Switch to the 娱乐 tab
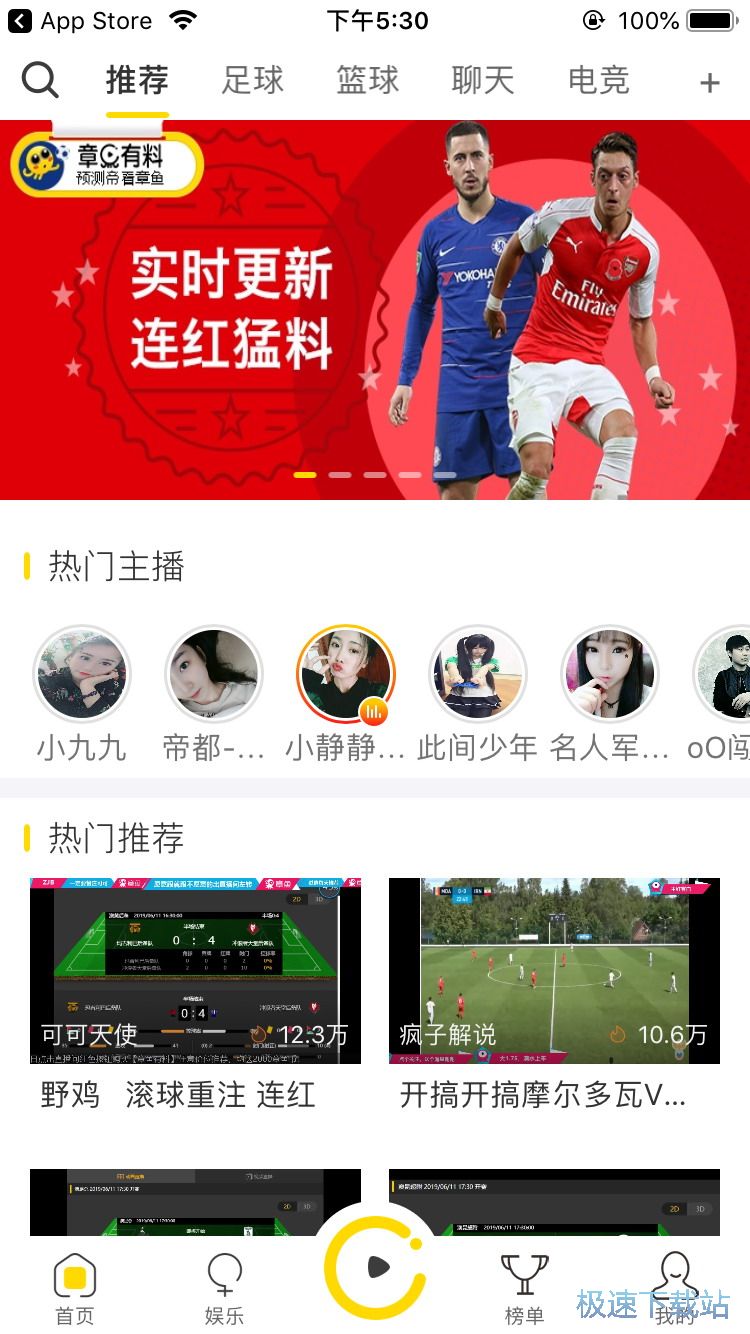 224,1288
